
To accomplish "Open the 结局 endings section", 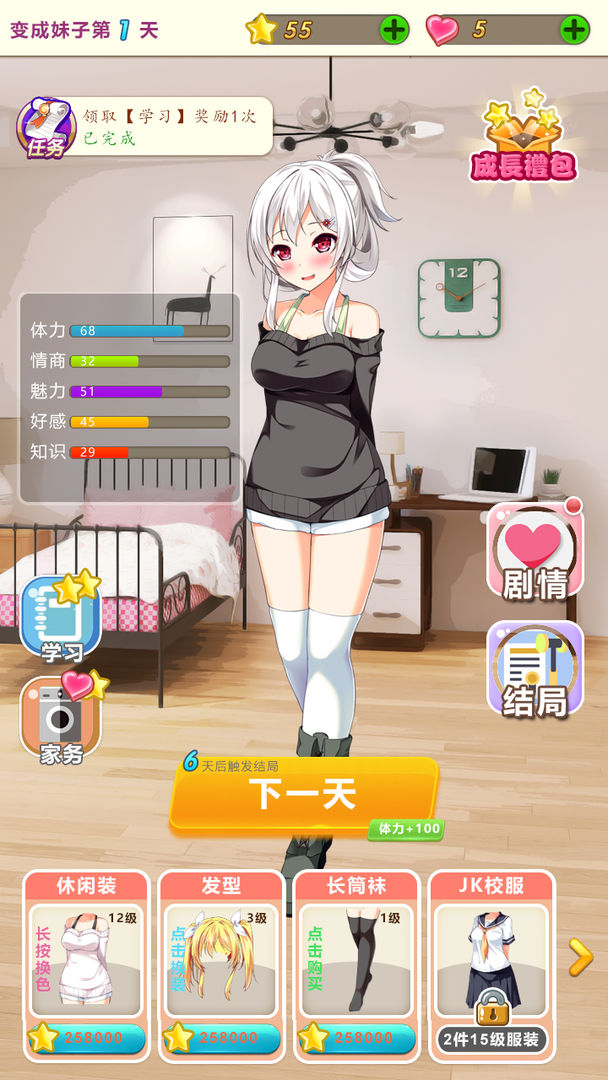I will pyautogui.click(x=535, y=670).
